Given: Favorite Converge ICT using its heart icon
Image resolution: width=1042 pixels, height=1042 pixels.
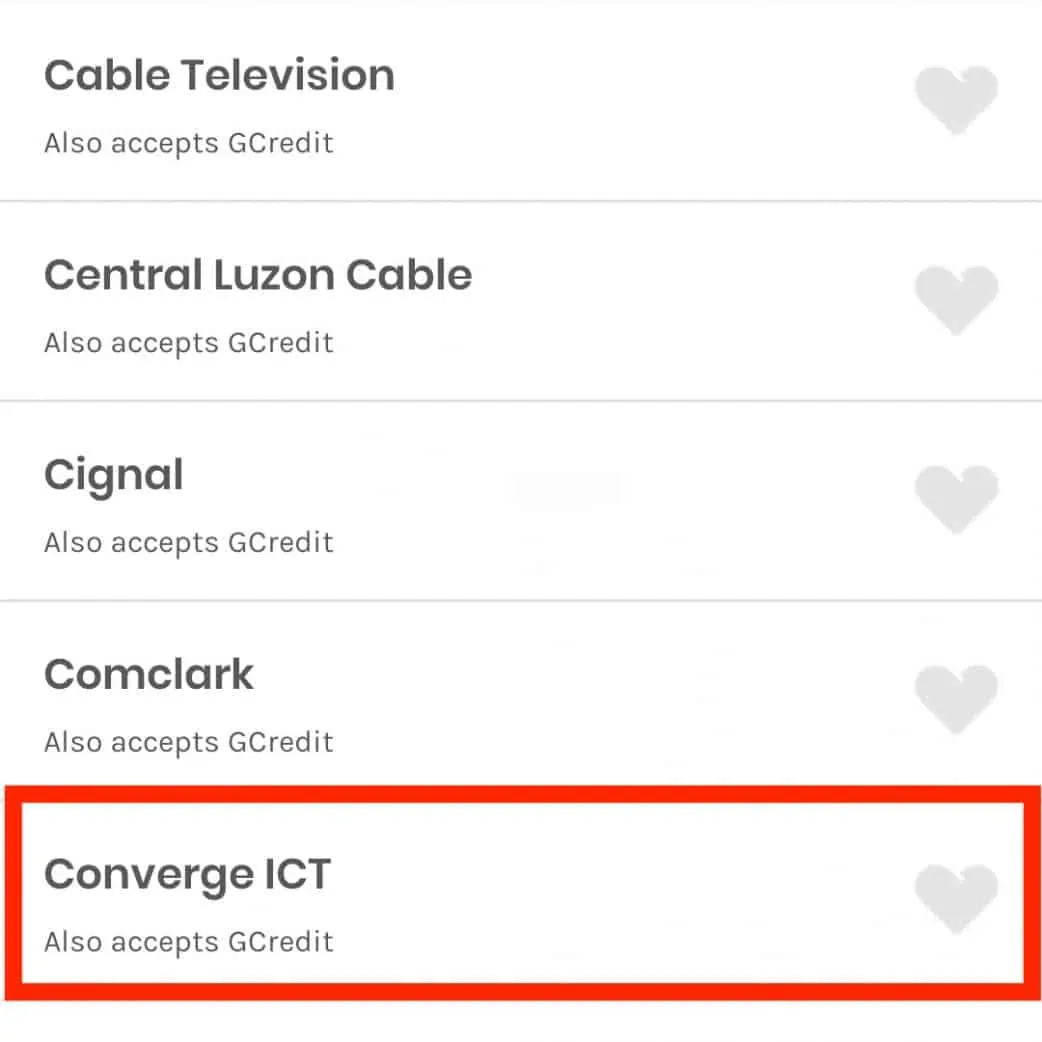Looking at the screenshot, I should click(956, 898).
